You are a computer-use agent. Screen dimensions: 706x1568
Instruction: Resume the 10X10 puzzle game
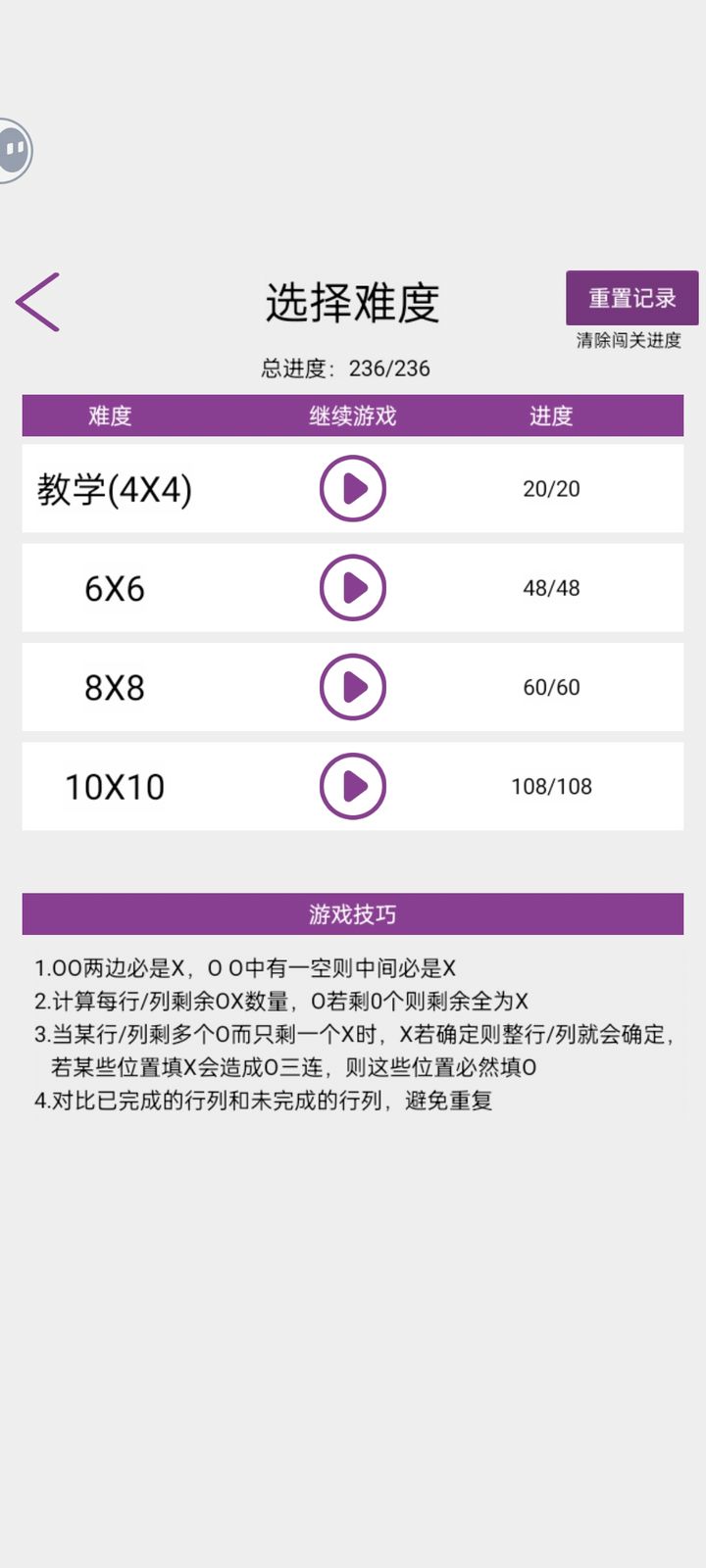point(352,786)
